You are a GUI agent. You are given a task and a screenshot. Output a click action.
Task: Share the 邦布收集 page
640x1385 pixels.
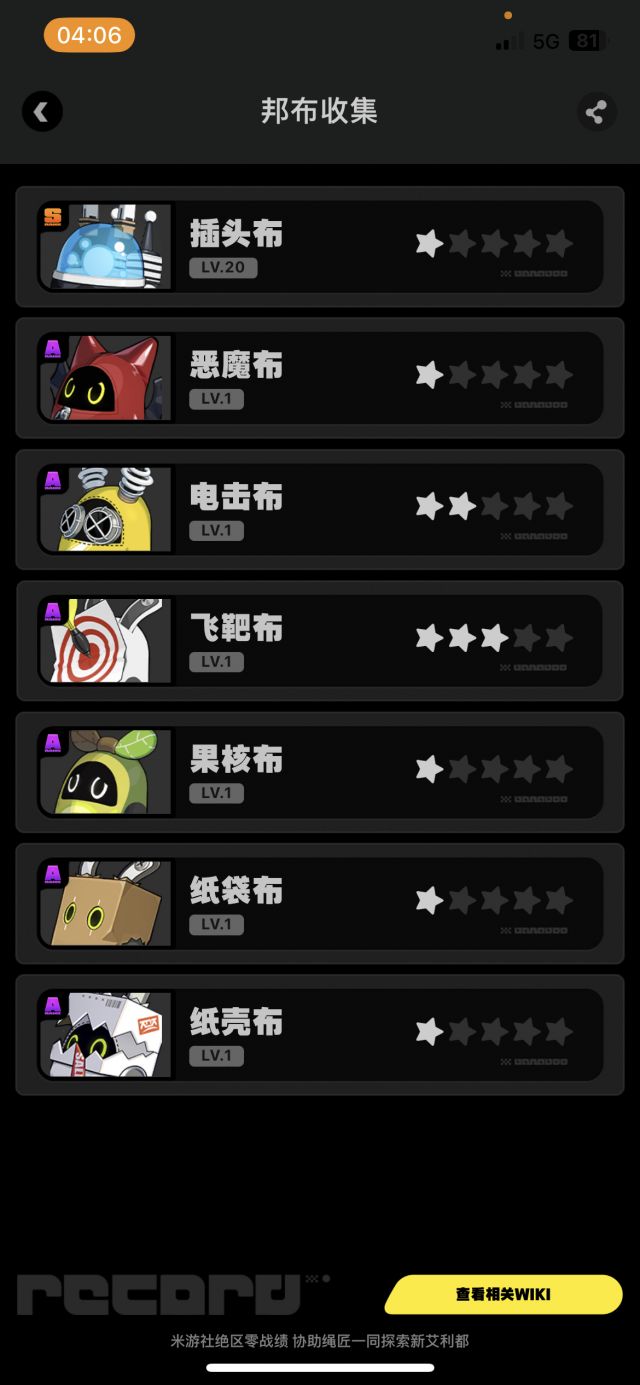pyautogui.click(x=597, y=112)
